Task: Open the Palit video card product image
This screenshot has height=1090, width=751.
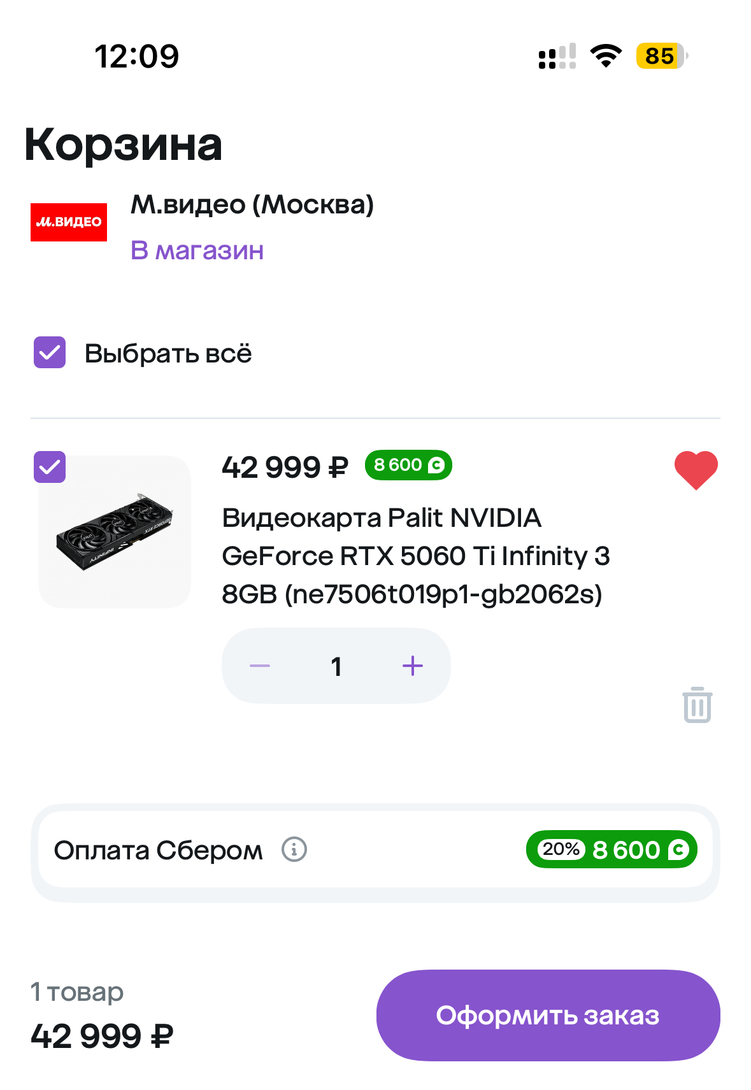Action: point(114,532)
